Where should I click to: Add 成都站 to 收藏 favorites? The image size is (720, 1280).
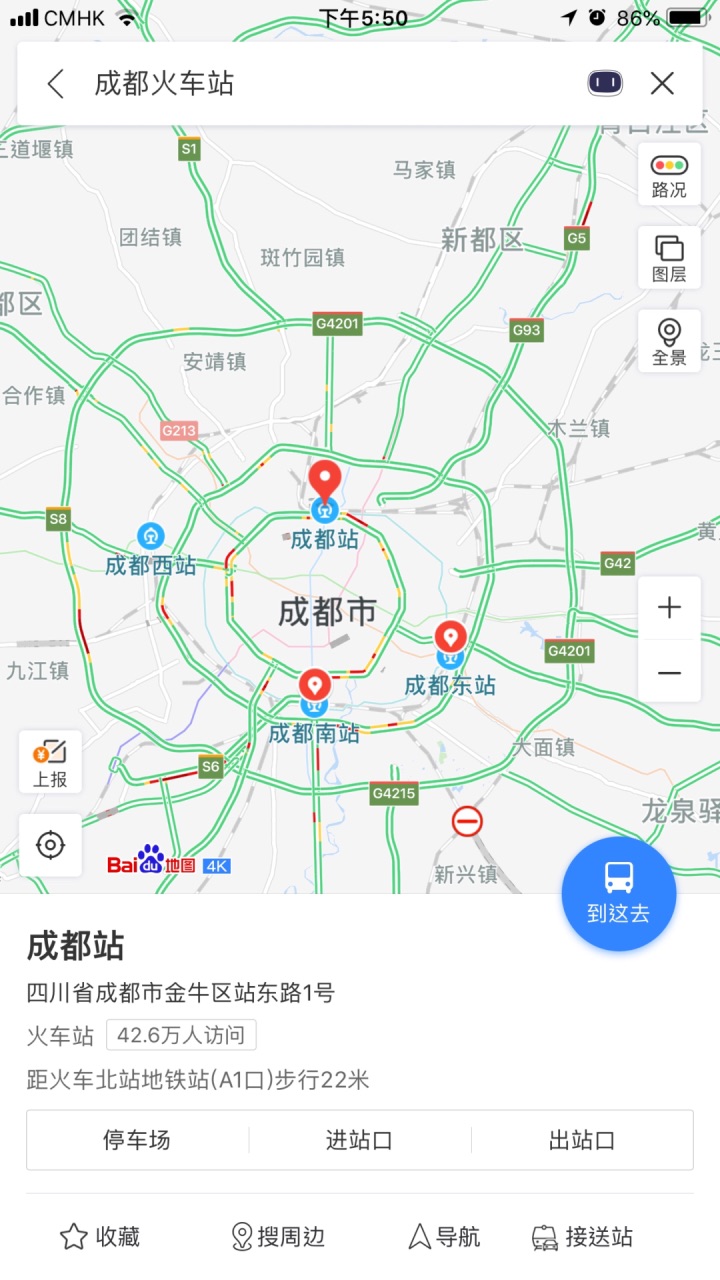pyautogui.click(x=100, y=1237)
